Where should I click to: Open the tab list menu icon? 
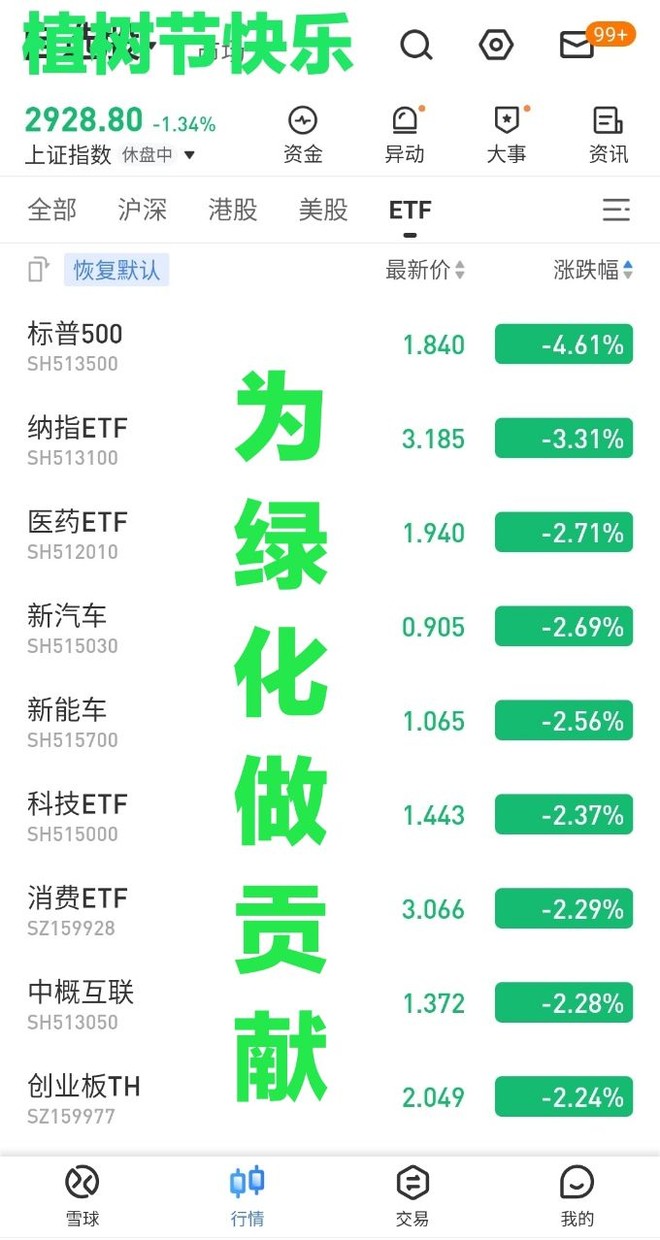tap(616, 209)
